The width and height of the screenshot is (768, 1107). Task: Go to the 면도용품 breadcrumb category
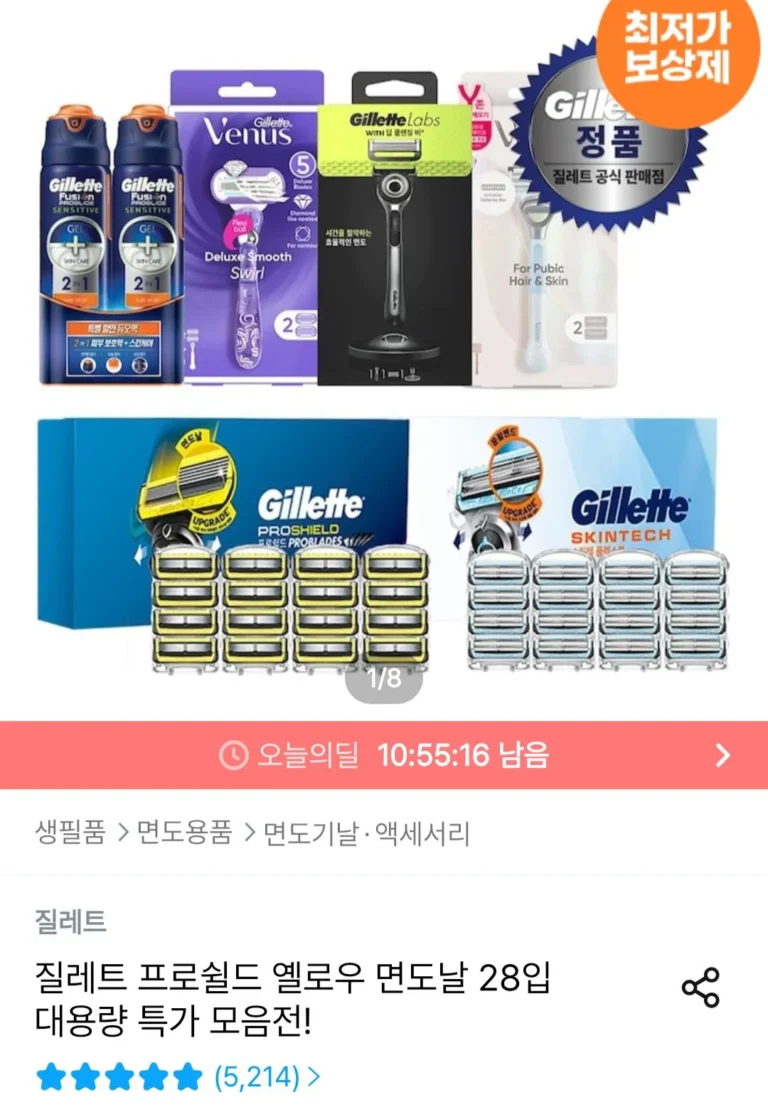pos(185,833)
